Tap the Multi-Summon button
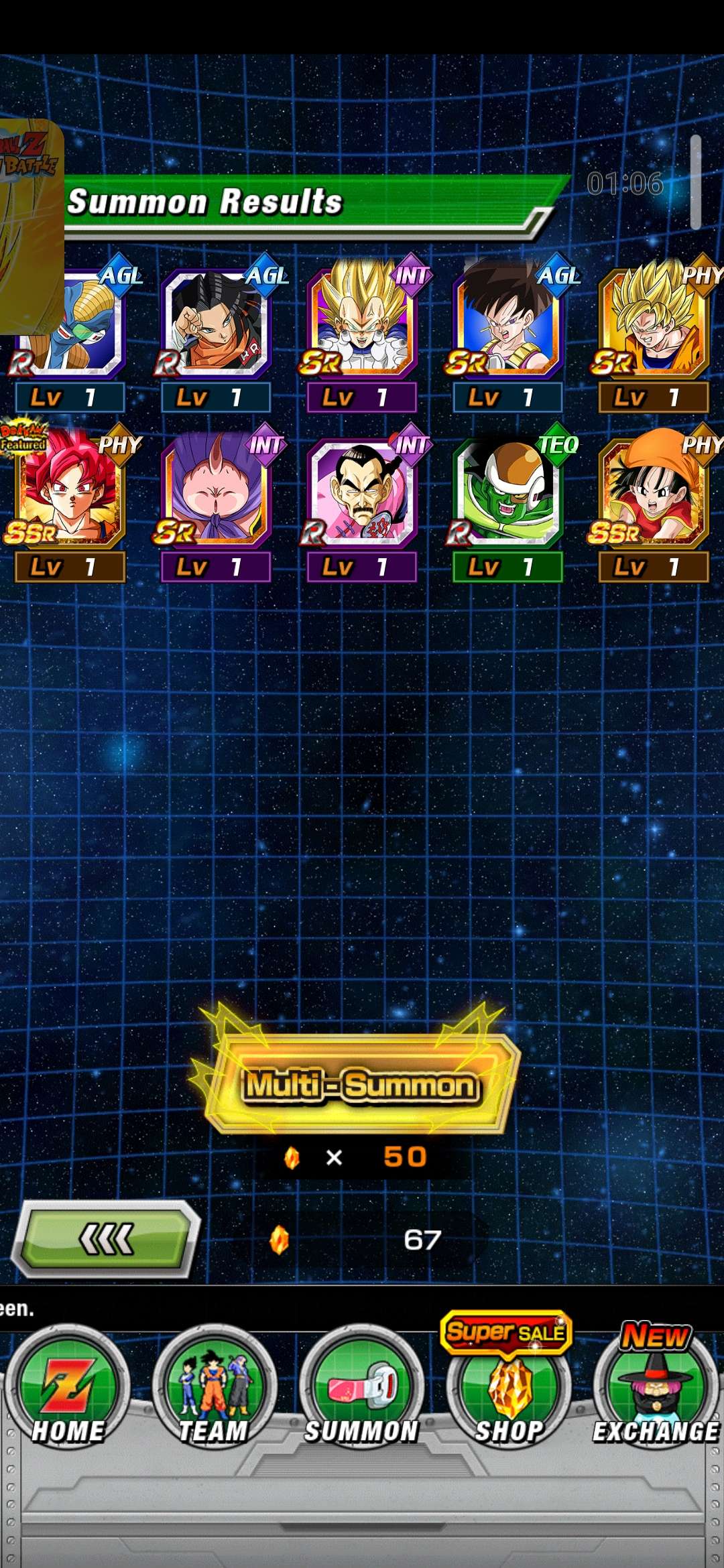This screenshot has width=724, height=1568. click(x=361, y=1085)
